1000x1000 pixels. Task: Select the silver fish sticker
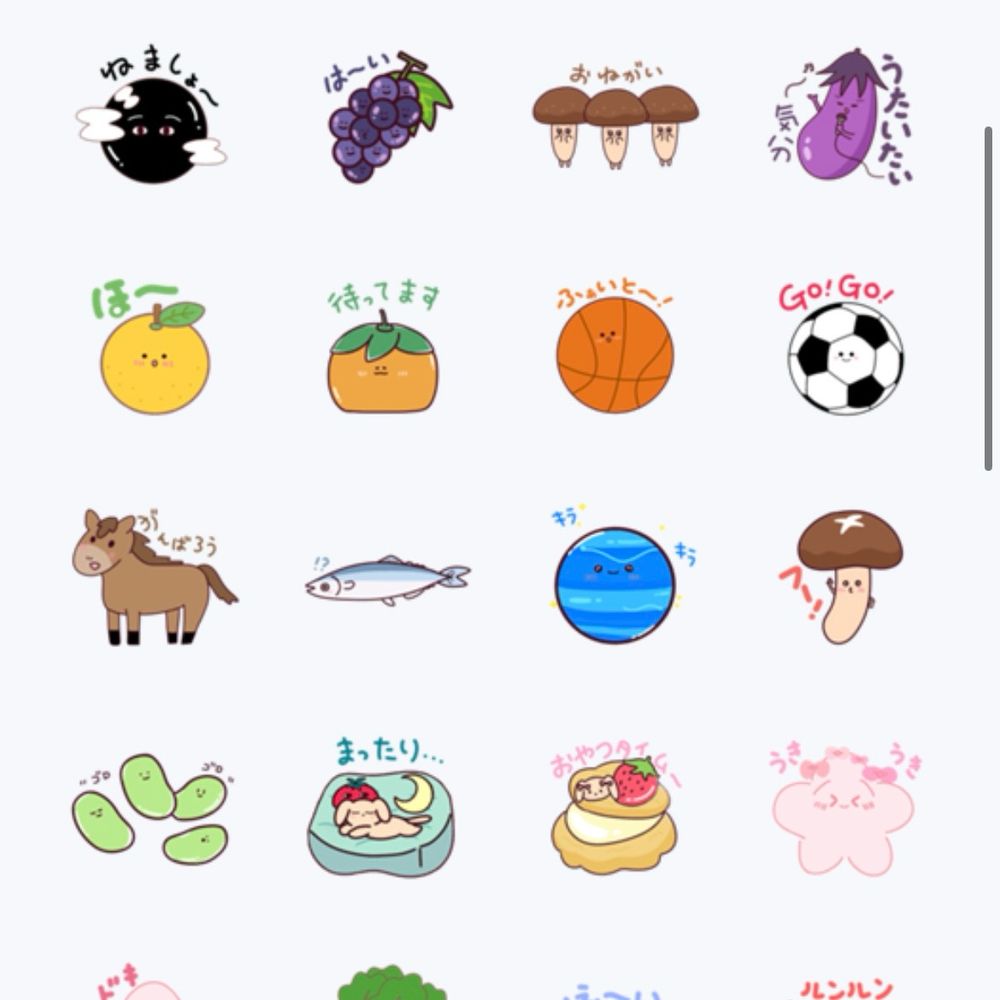pyautogui.click(x=386, y=580)
